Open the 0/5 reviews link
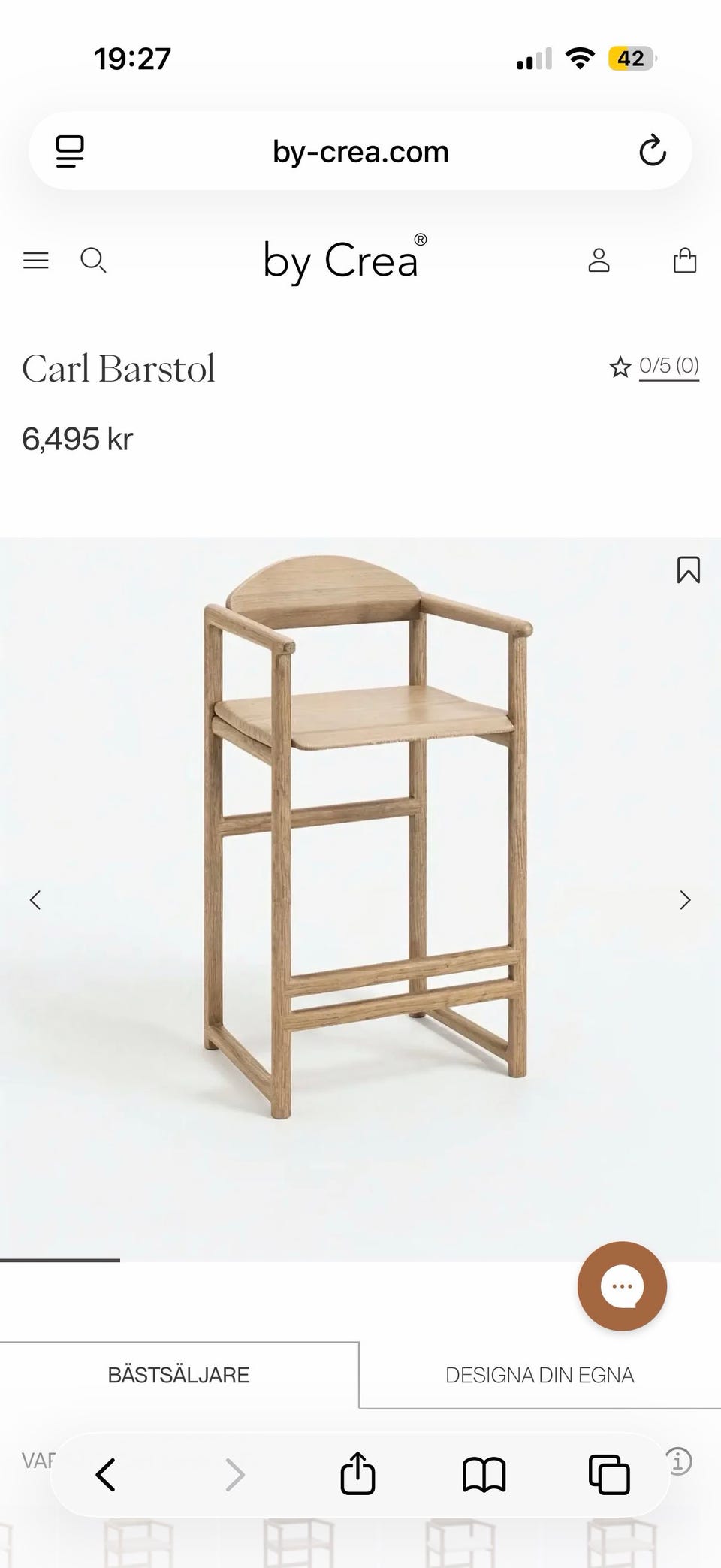 point(668,367)
